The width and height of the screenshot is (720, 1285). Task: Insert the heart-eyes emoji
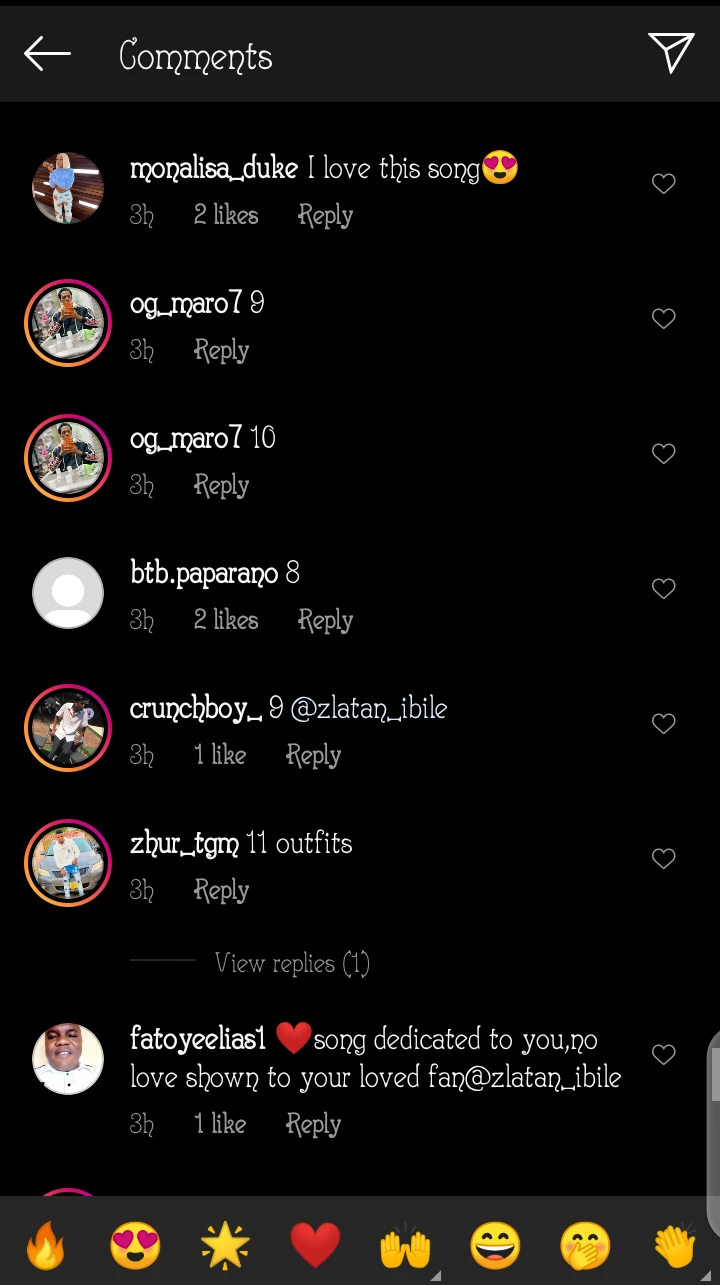(x=135, y=1246)
